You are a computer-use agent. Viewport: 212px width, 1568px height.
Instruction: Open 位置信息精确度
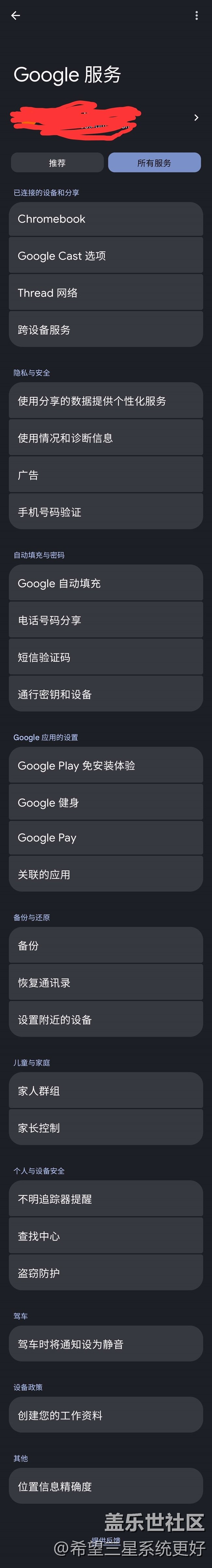click(x=106, y=1487)
